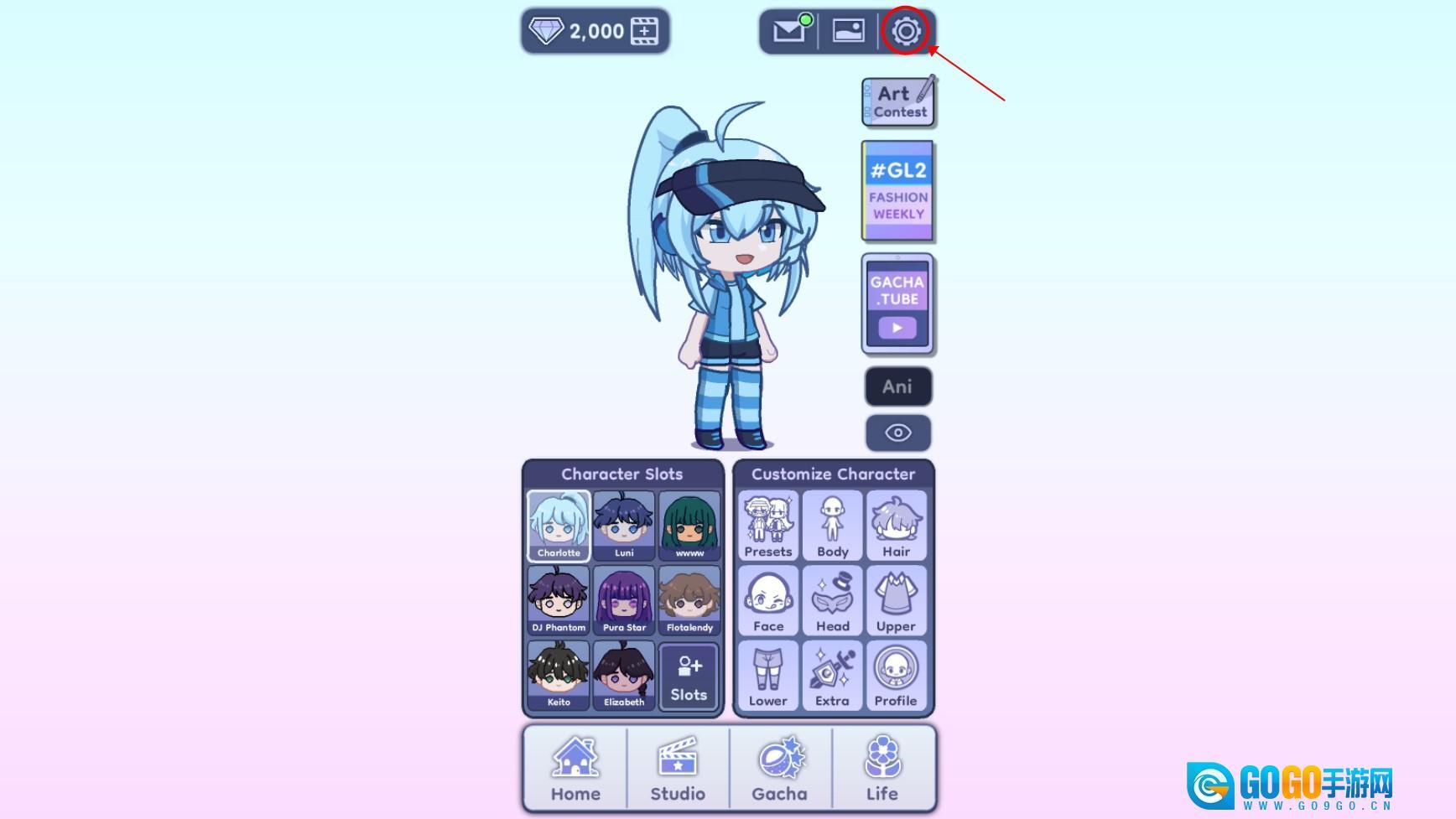Go to the Life tab

click(x=882, y=769)
